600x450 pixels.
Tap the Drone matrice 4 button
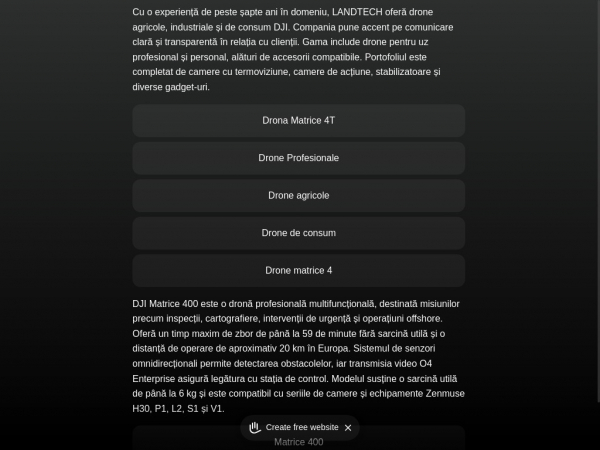point(298,270)
